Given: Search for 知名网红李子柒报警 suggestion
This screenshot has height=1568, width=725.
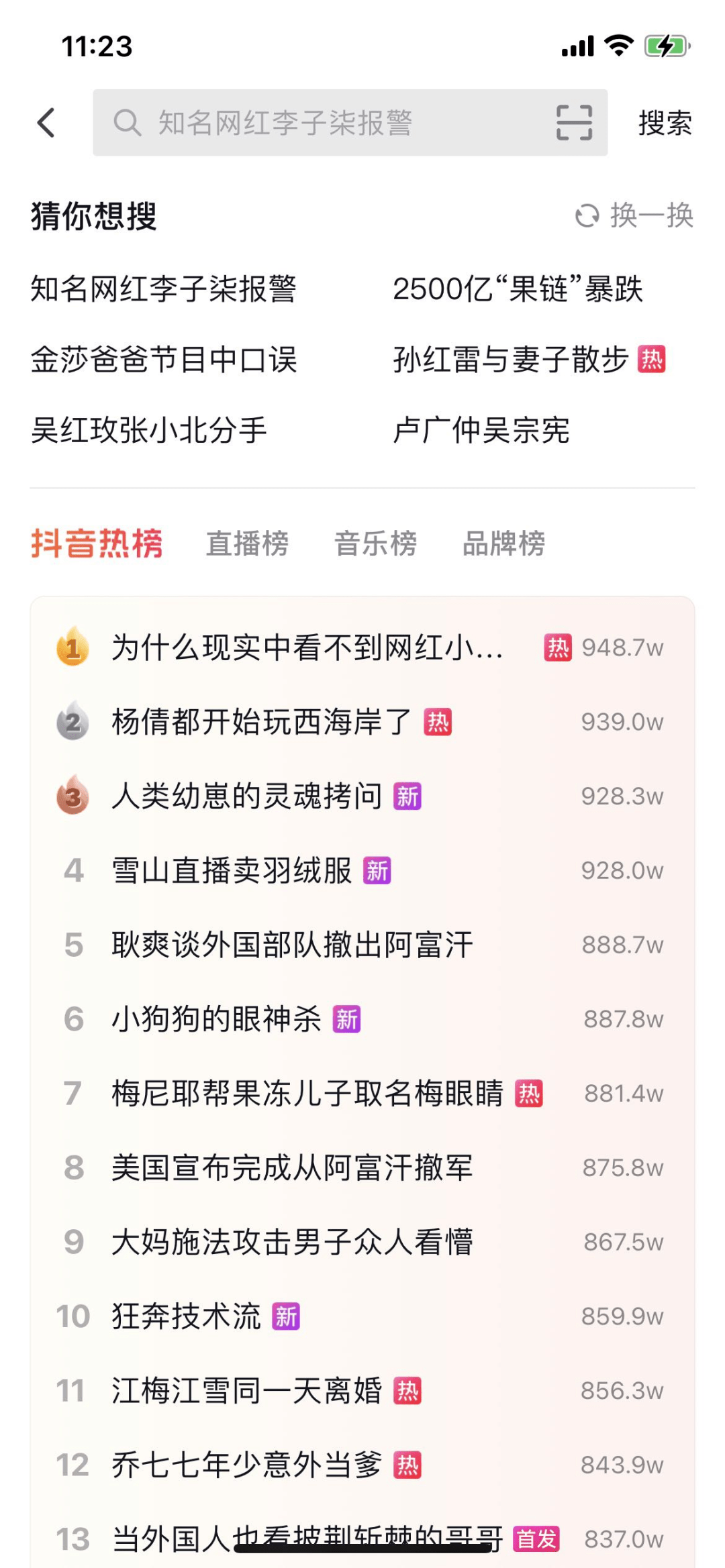Looking at the screenshot, I should coord(163,289).
